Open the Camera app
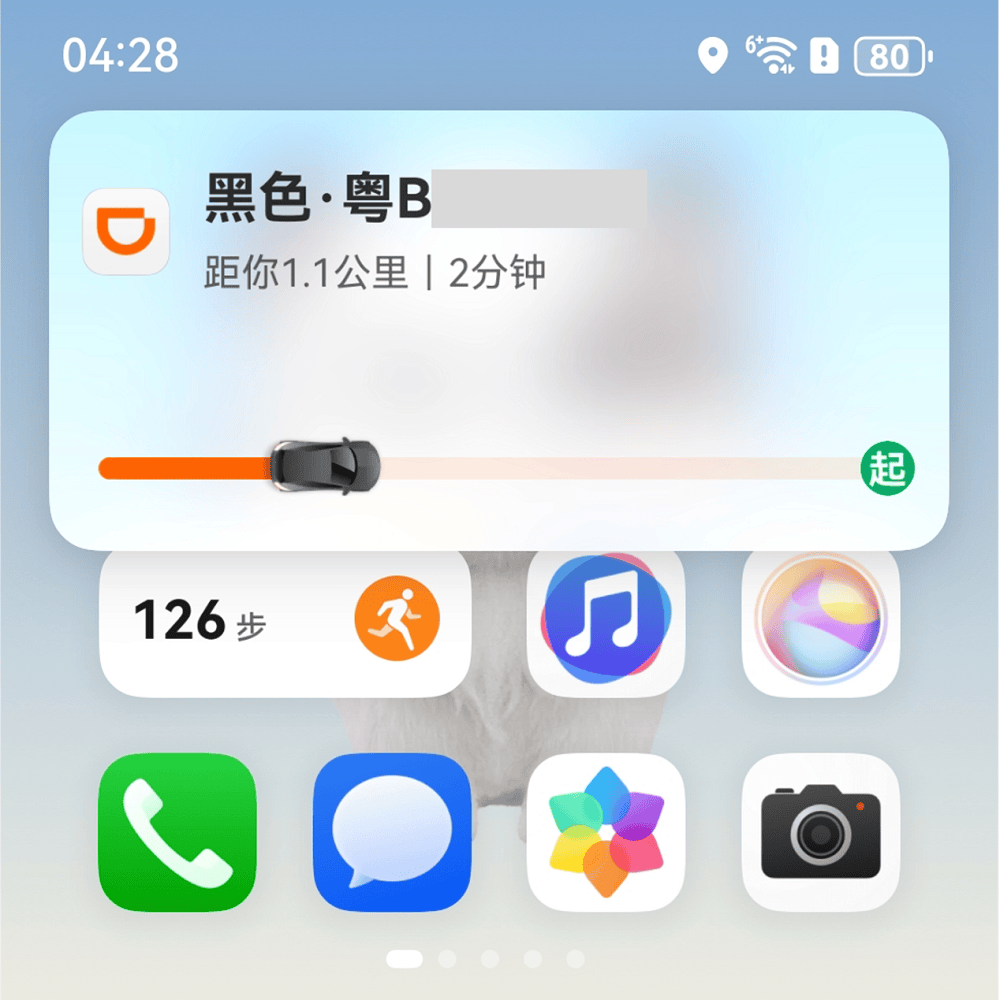This screenshot has height=1000, width=1000. (x=820, y=832)
